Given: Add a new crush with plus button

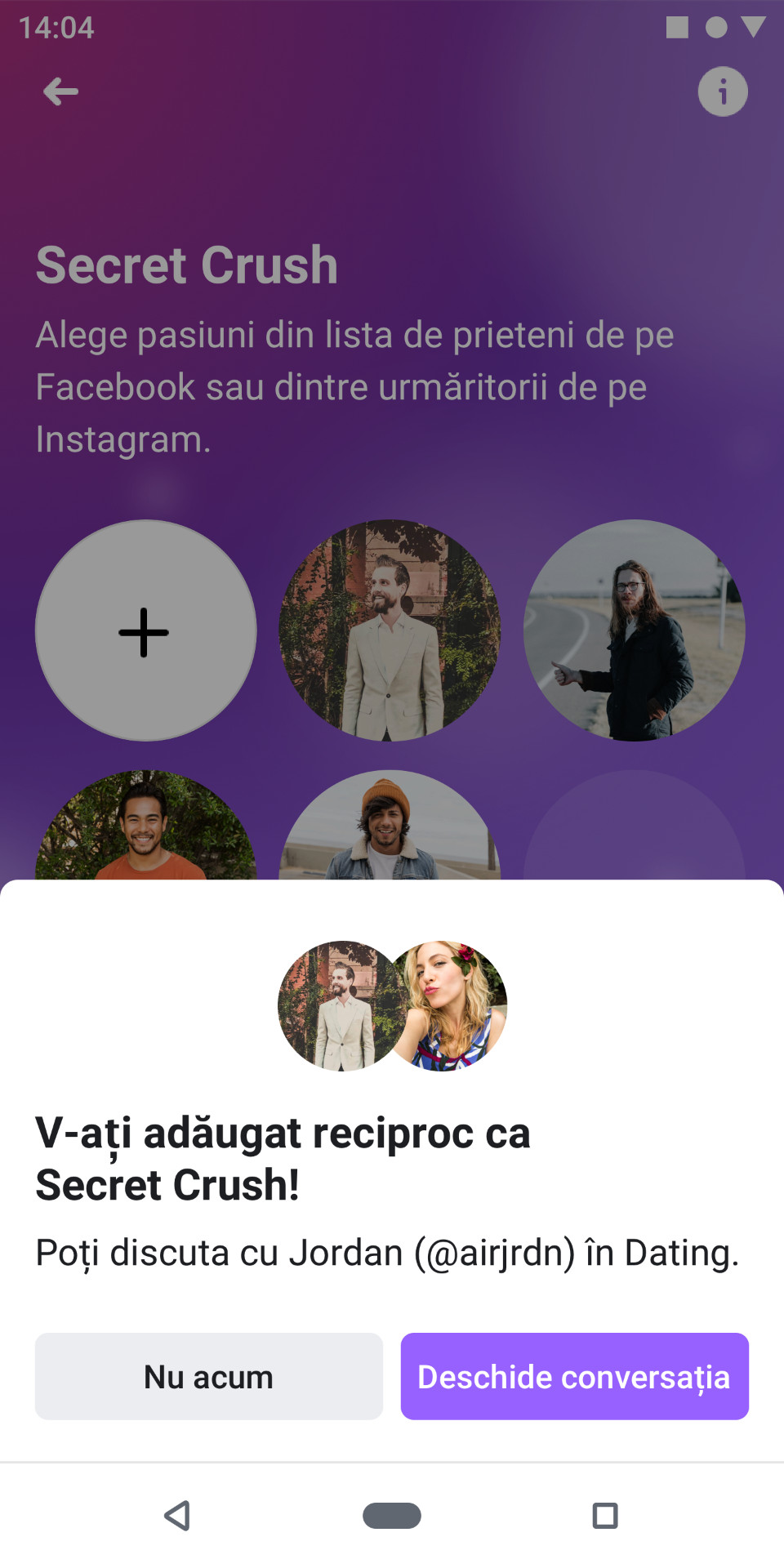Looking at the screenshot, I should 145,630.
